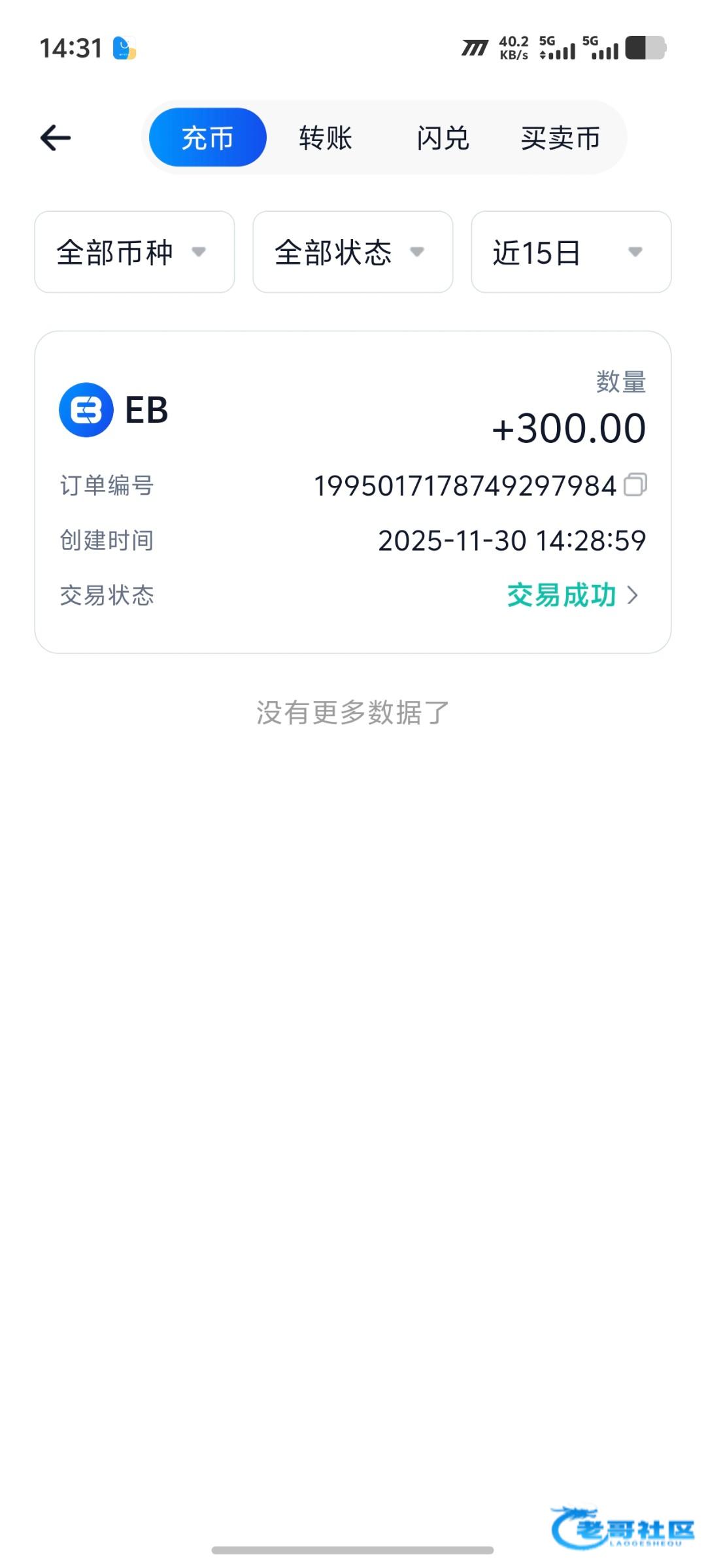The width and height of the screenshot is (706, 1568).
Task: Switch to the 转账 tab
Action: coord(325,138)
